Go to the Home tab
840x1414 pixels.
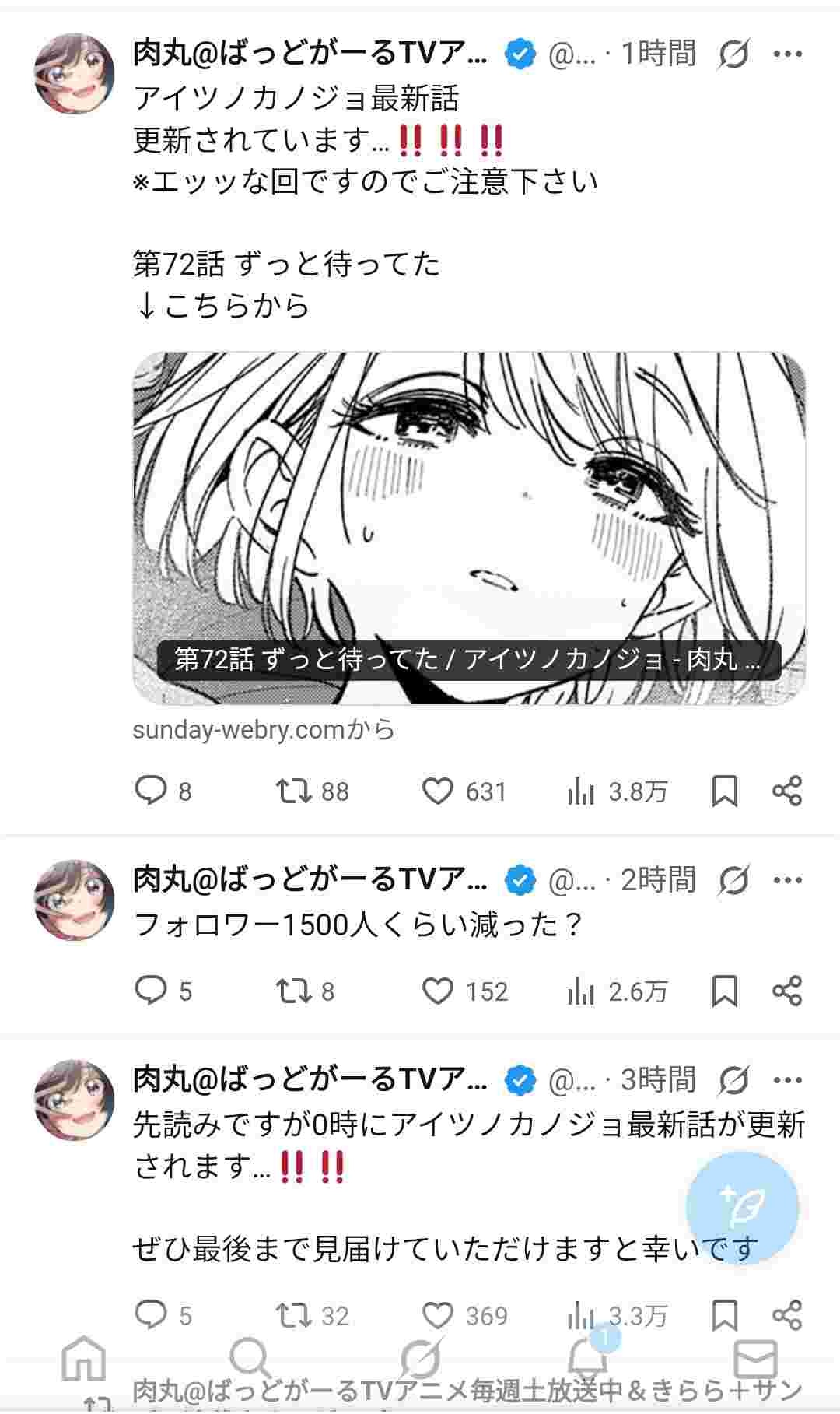pyautogui.click(x=83, y=1358)
